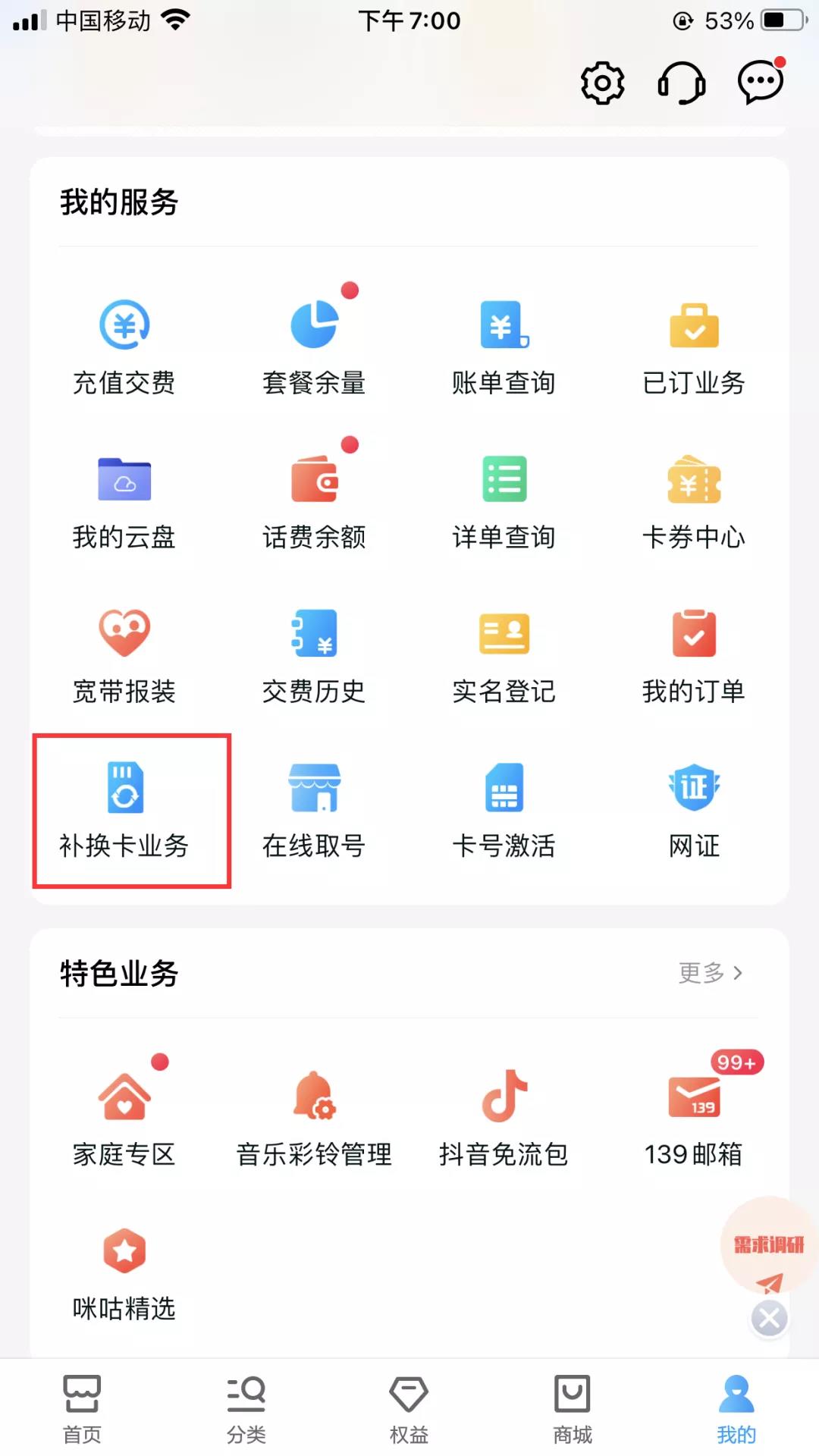Viewport: 819px width, 1456px height.
Task: Open the settings gear
Action: coord(601,83)
